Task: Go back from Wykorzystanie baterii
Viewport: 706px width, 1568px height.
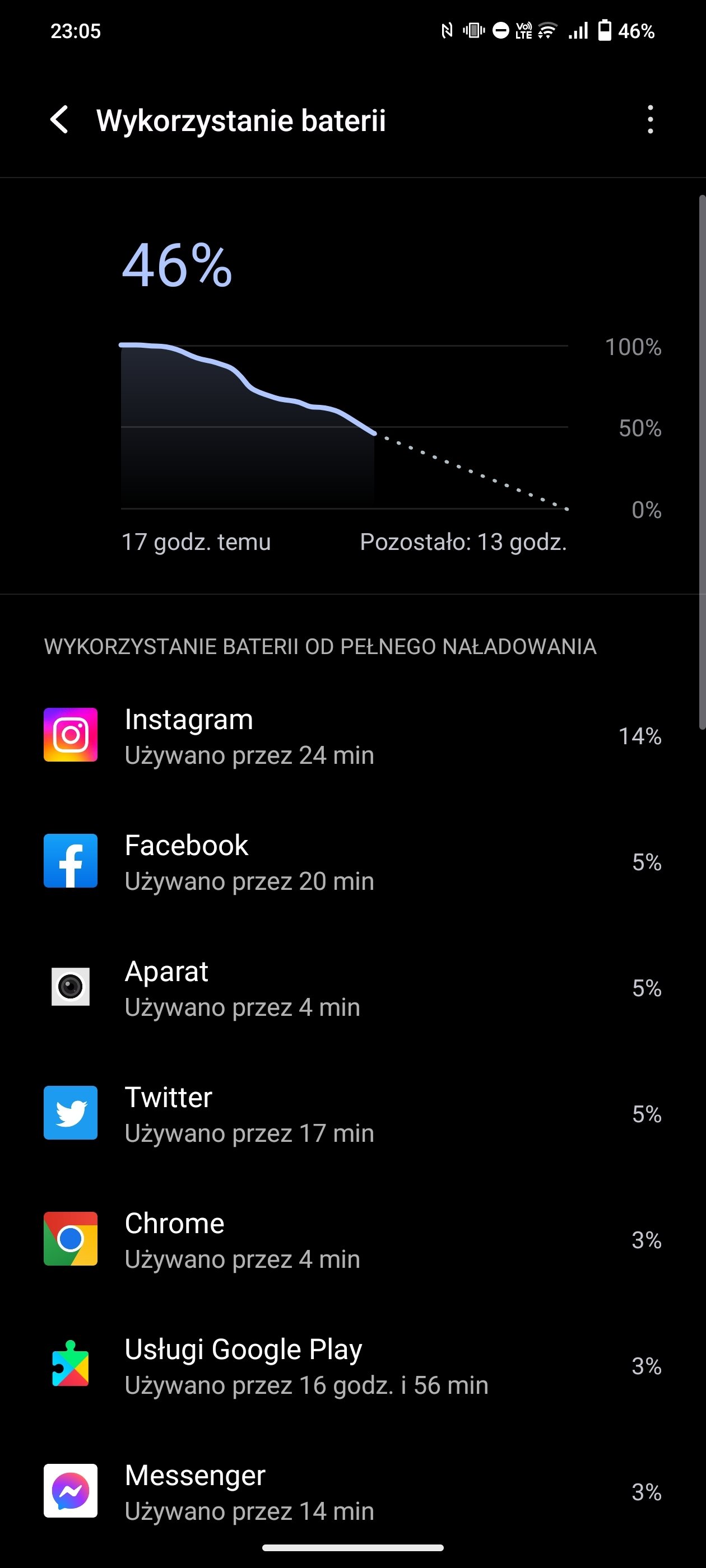Action: (x=60, y=119)
